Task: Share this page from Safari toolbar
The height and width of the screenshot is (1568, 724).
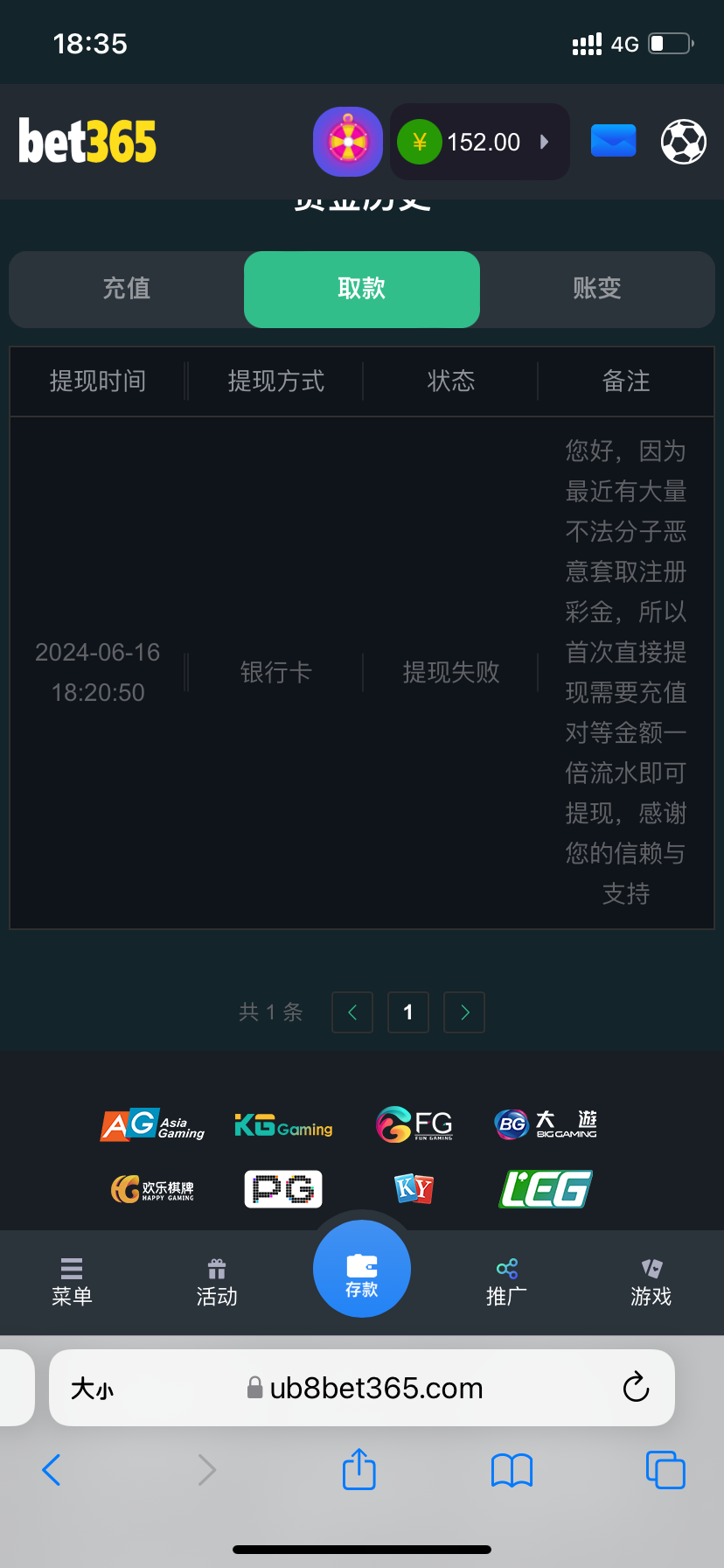Action: (x=359, y=1469)
